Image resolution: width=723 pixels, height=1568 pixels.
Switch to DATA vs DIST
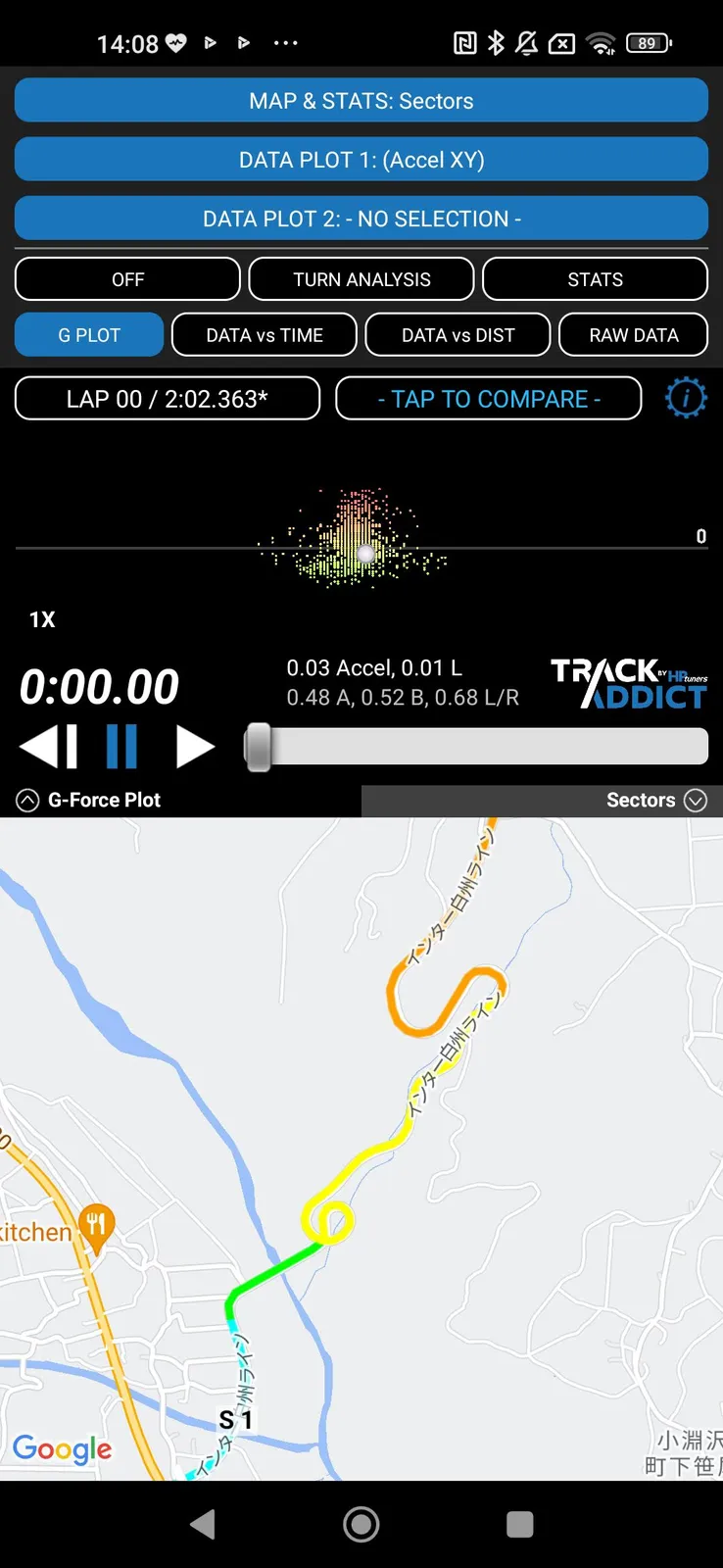tap(458, 335)
